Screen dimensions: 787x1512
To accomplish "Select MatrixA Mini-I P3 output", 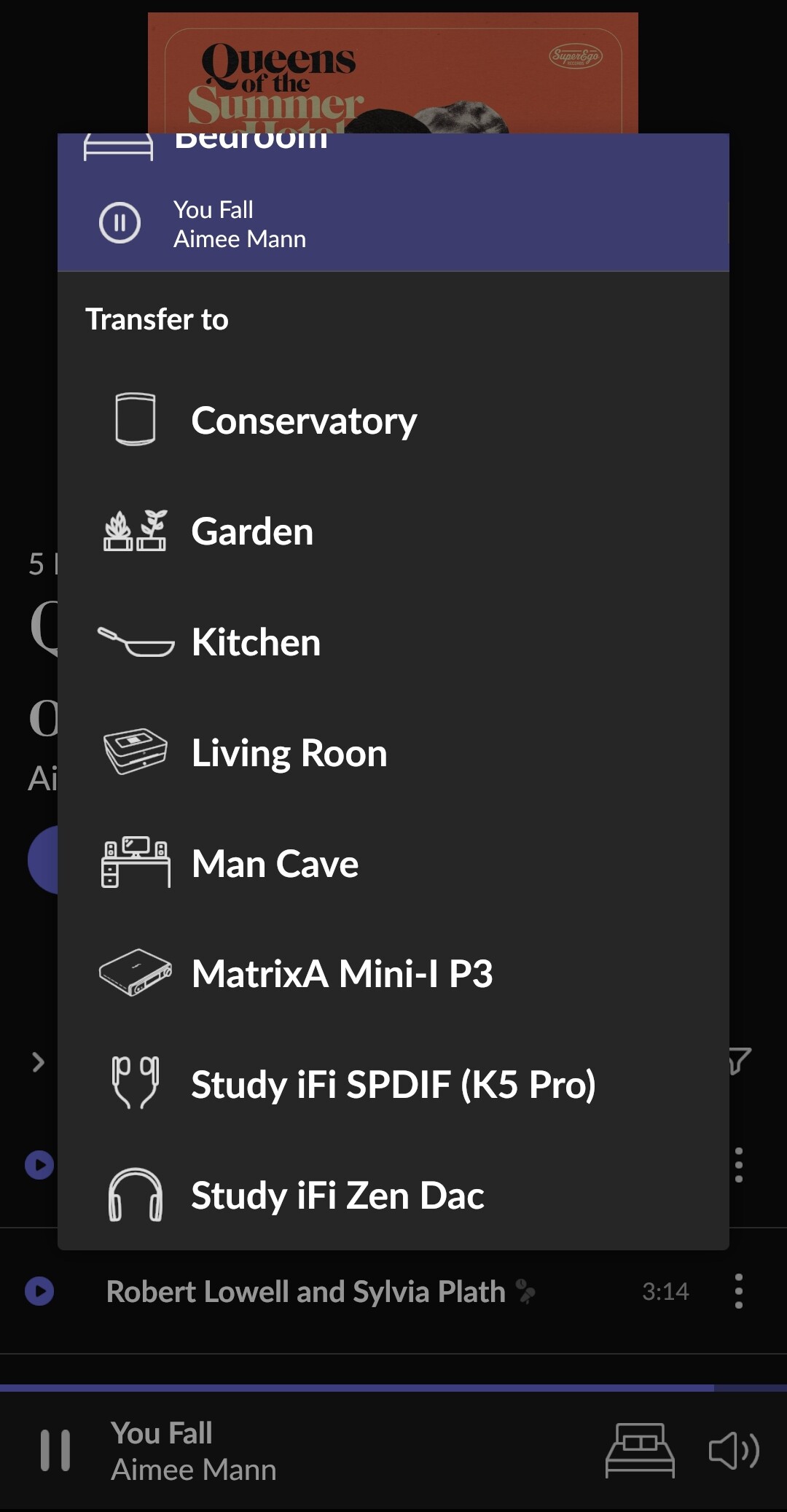I will click(x=393, y=974).
